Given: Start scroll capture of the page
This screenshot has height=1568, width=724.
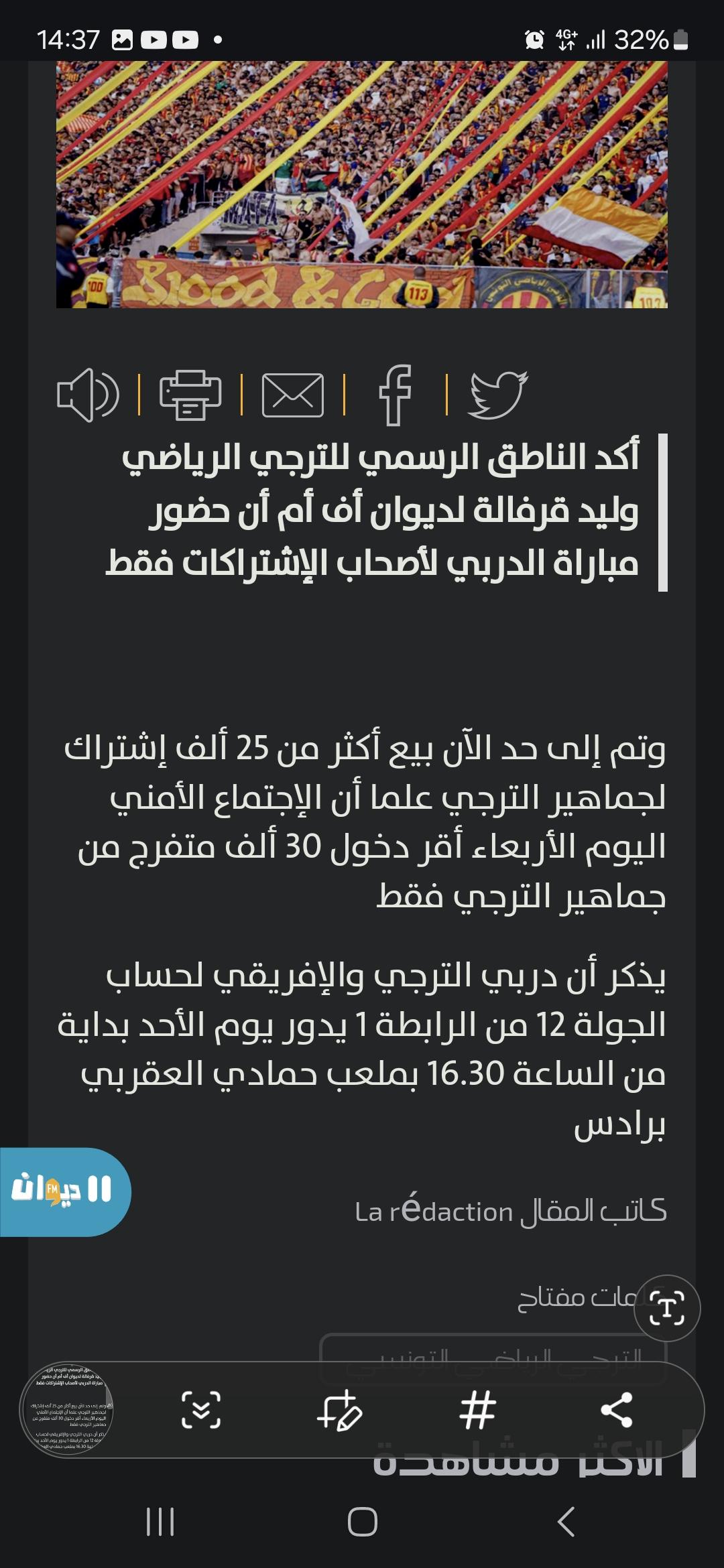Looking at the screenshot, I should [201, 1410].
